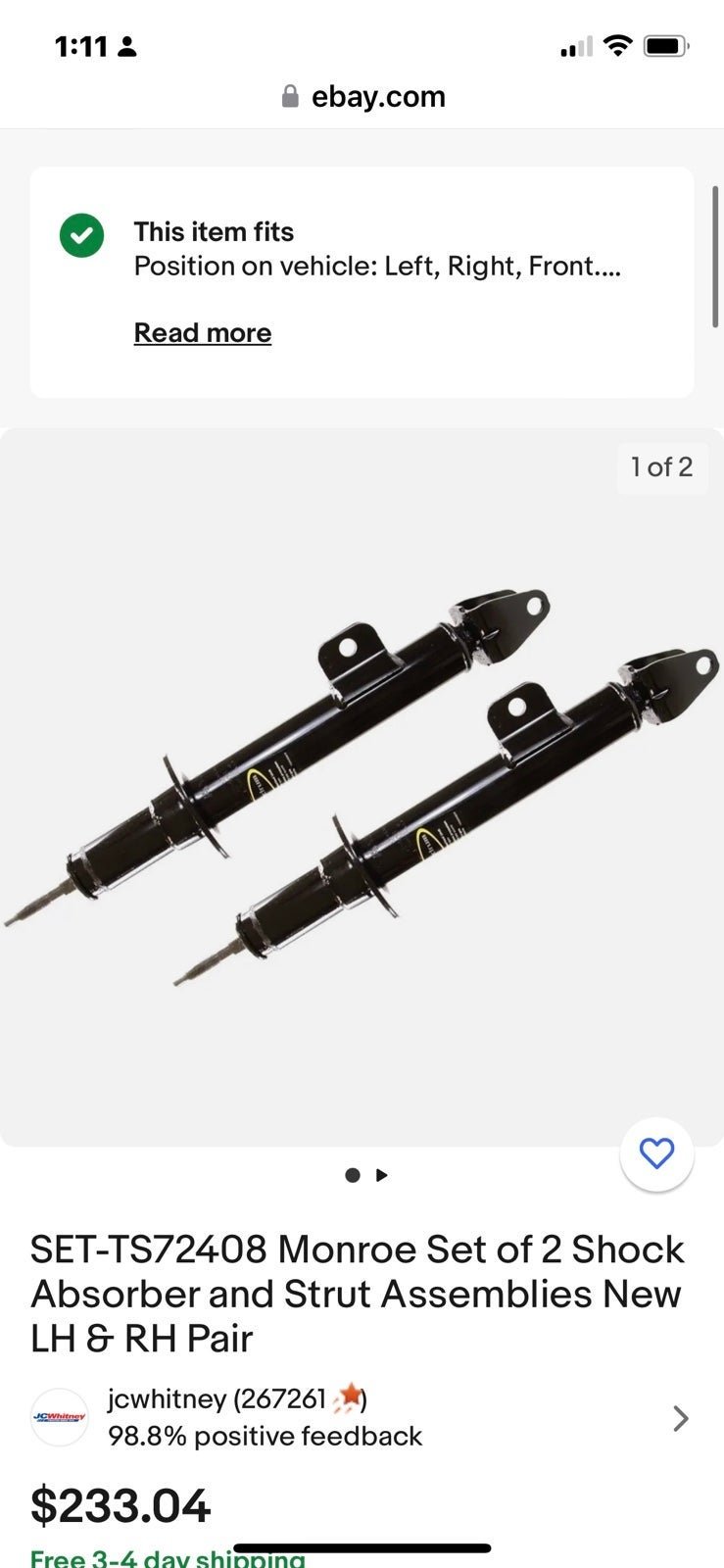Image resolution: width=724 pixels, height=1568 pixels.
Task: Toggle the favorite heart on the listing photo
Action: coord(656,1154)
